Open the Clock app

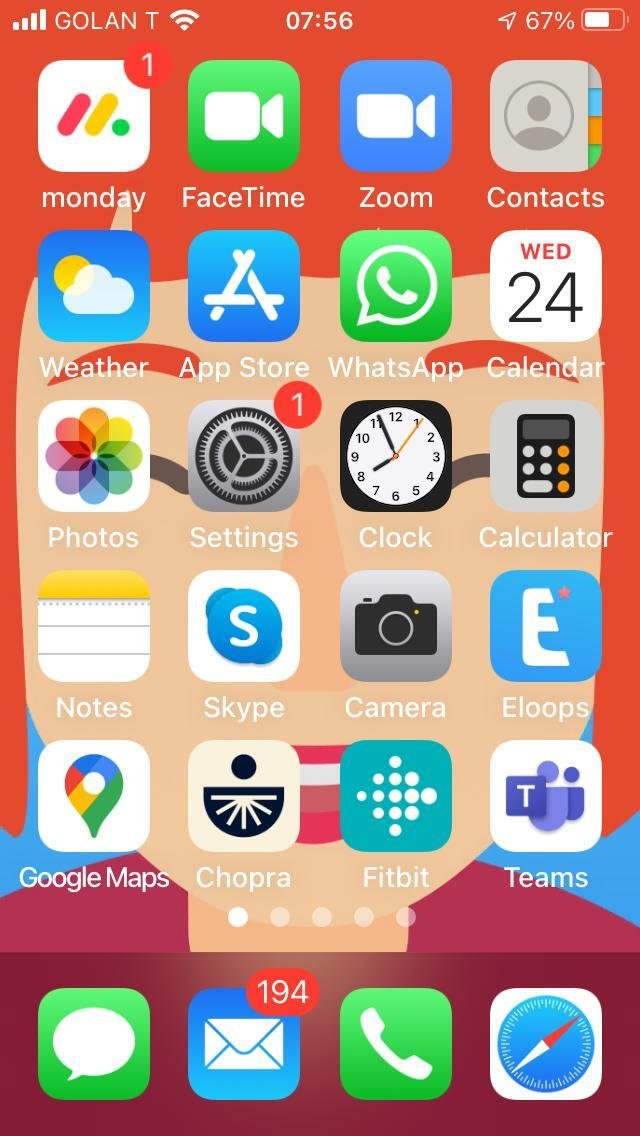click(x=396, y=456)
